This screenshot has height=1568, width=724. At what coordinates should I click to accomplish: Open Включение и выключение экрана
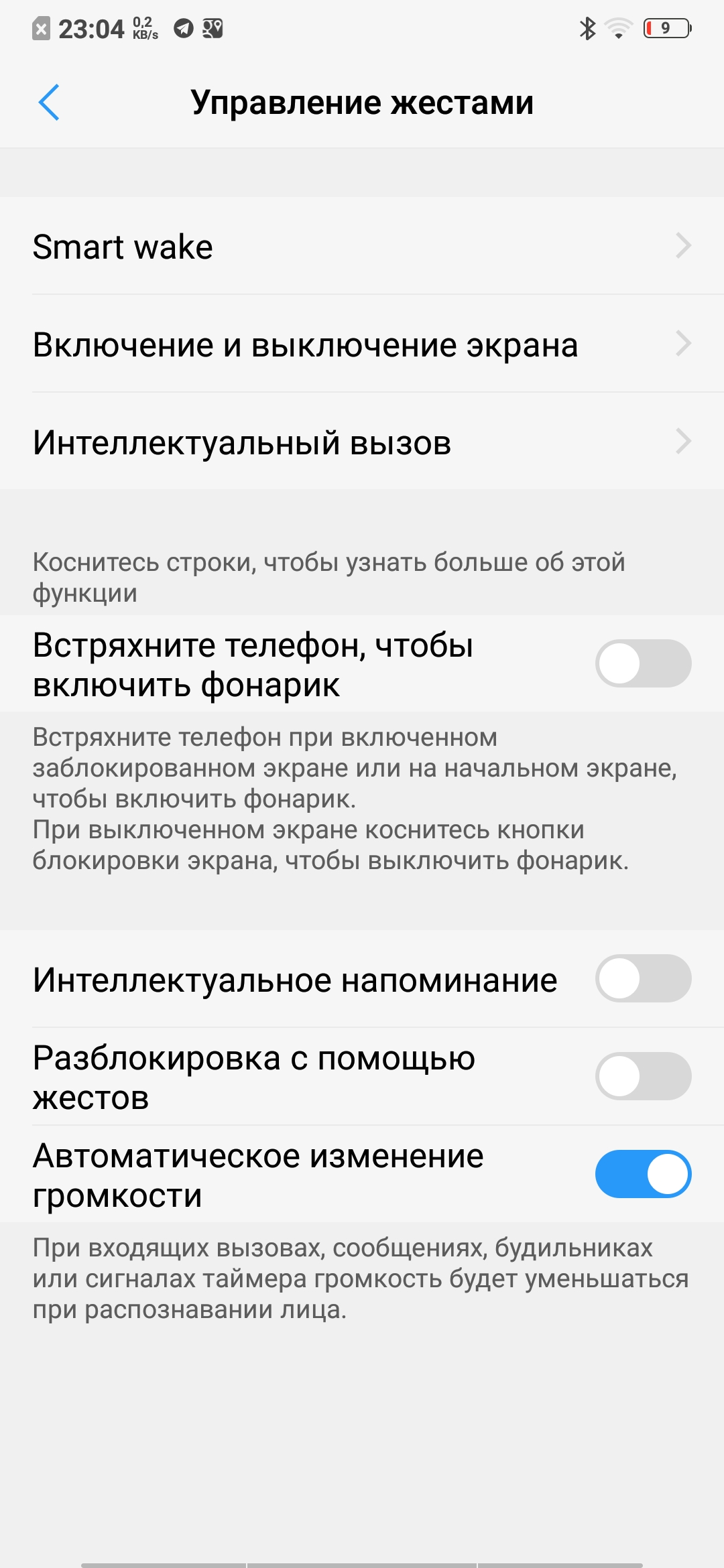pyautogui.click(x=362, y=344)
